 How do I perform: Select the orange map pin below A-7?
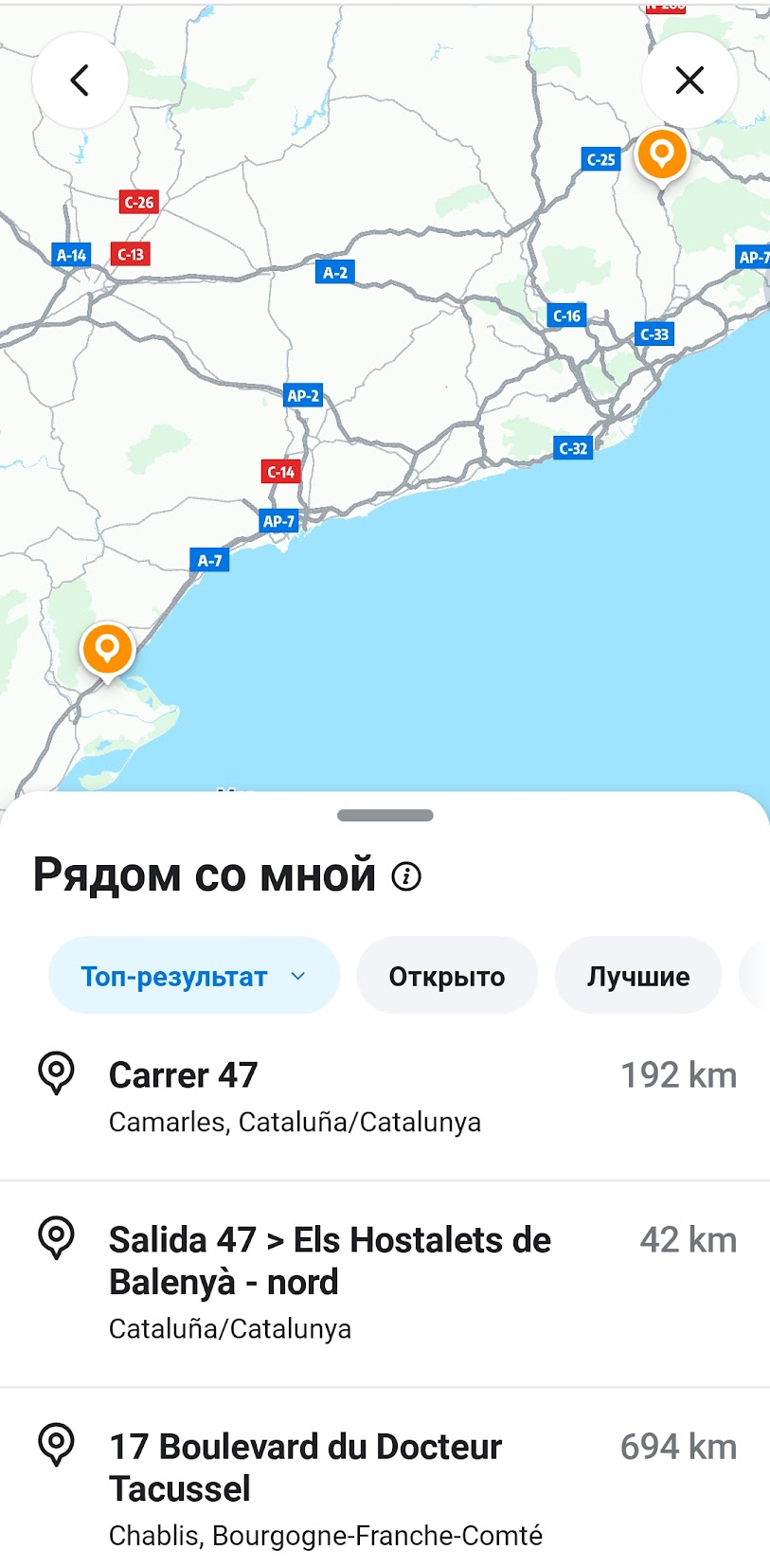coord(107,651)
